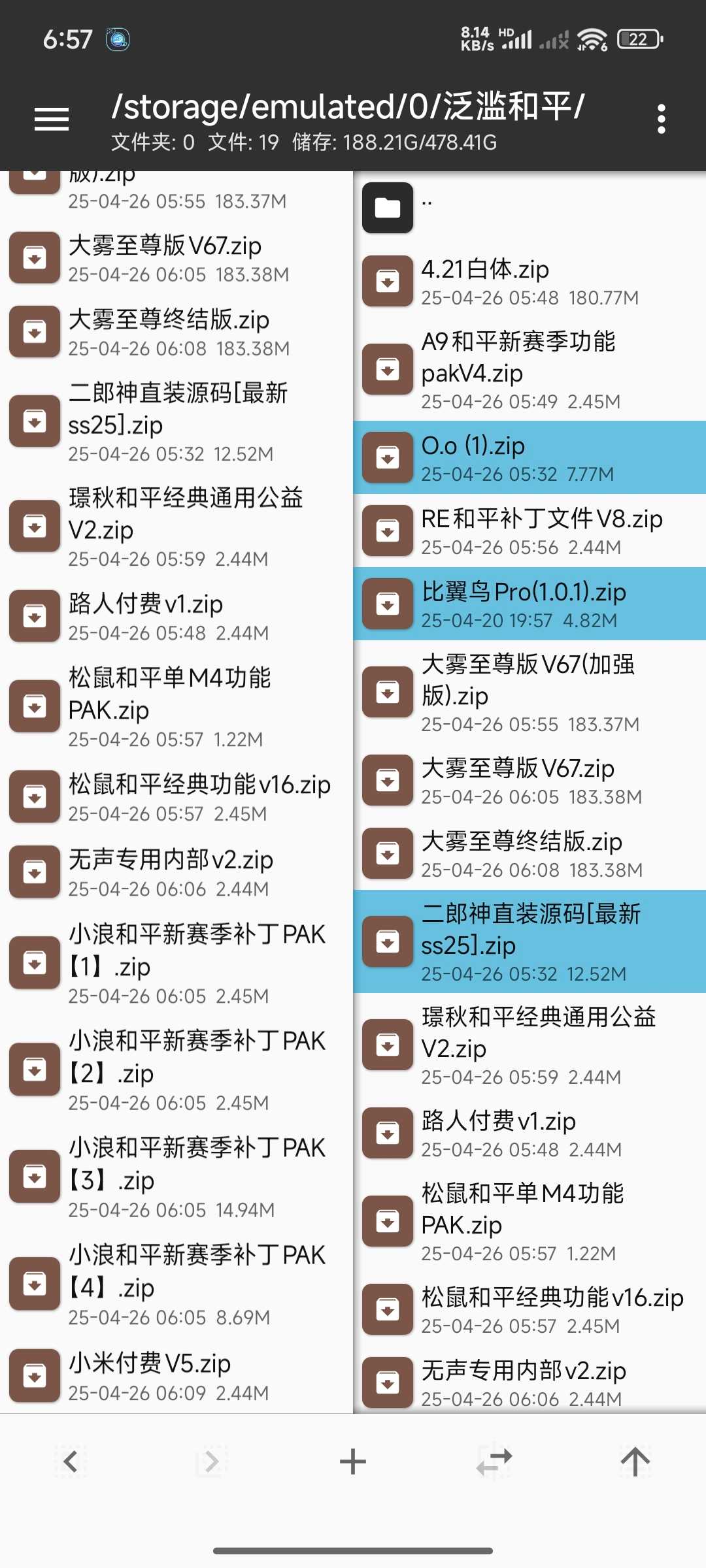Navigate back with the left arrow

[71, 1461]
